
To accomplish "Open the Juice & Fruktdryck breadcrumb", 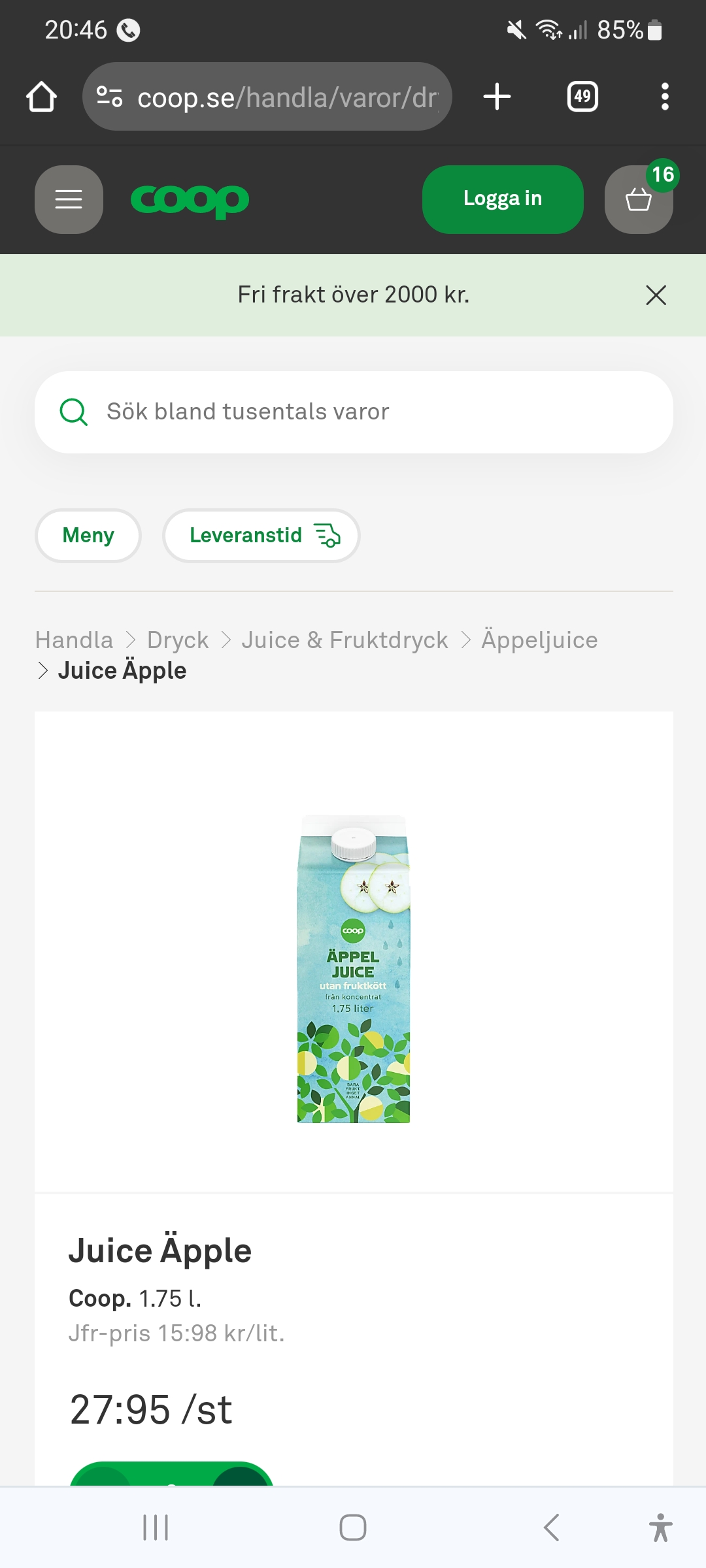I will click(345, 640).
